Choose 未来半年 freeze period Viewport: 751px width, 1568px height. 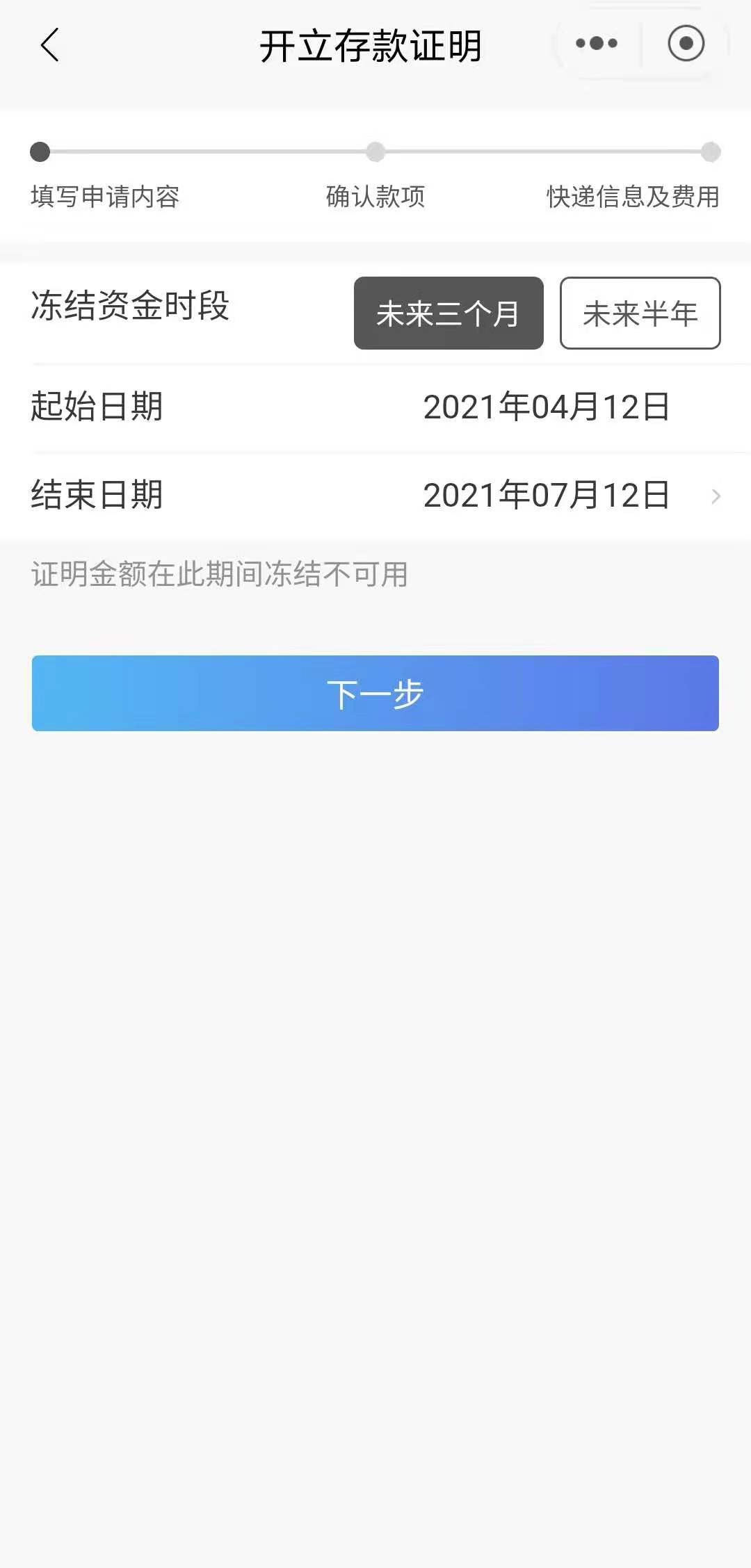[640, 313]
